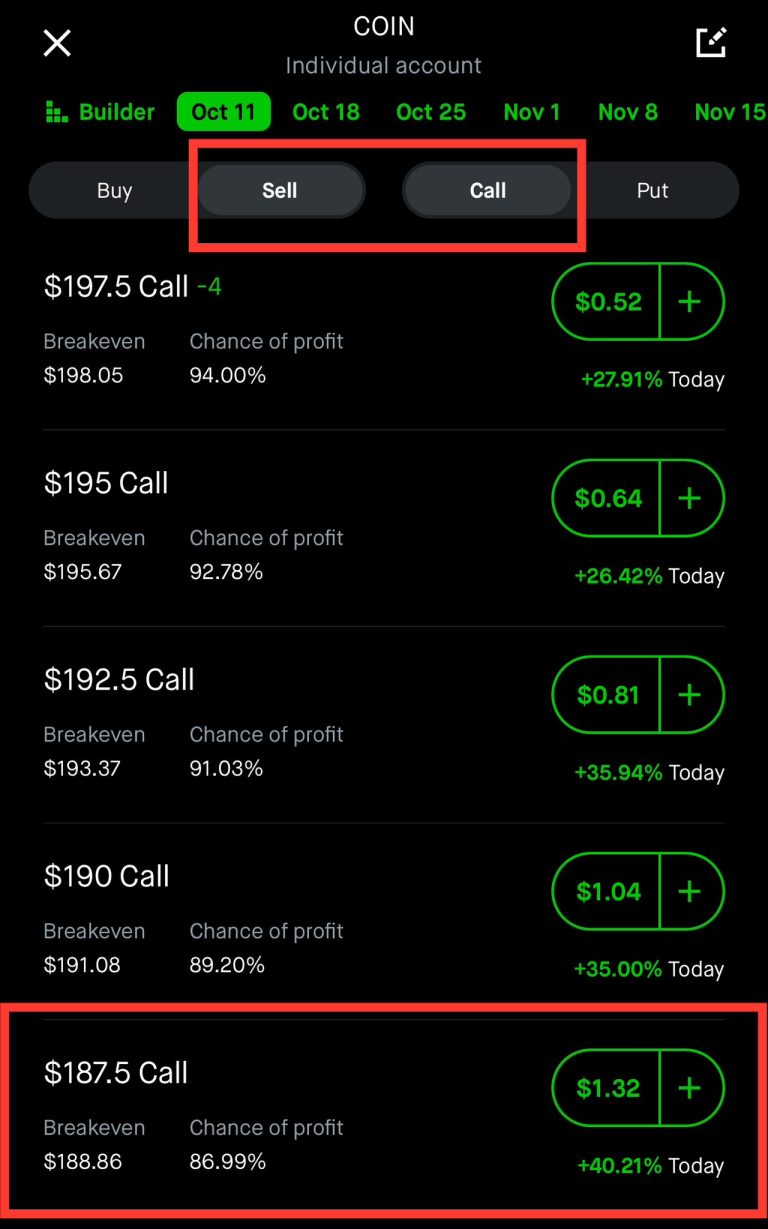Click the $1.32 price button
This screenshot has width=768, height=1229.
coord(607,1088)
